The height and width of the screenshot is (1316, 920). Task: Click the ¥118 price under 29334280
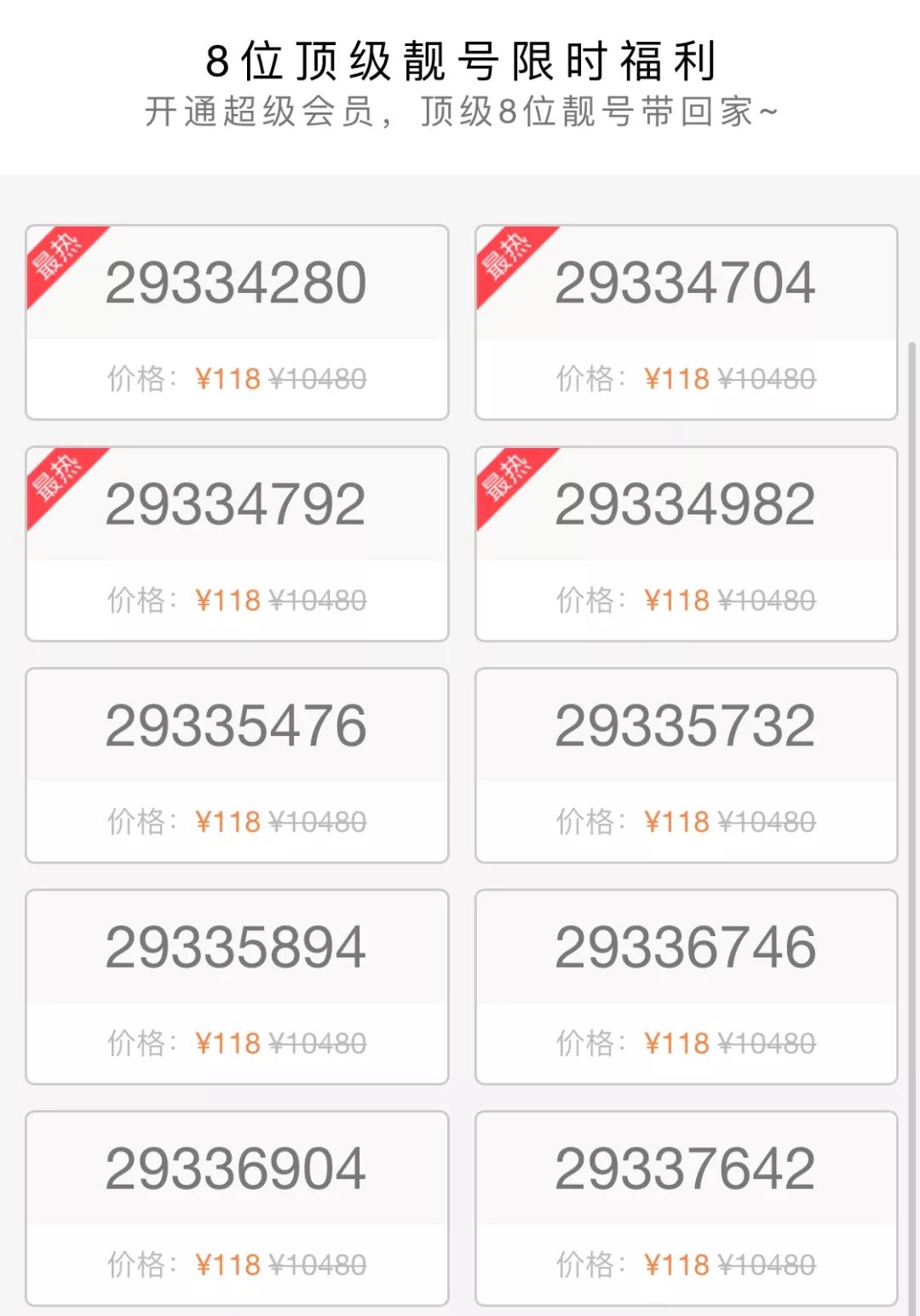[x=228, y=377]
